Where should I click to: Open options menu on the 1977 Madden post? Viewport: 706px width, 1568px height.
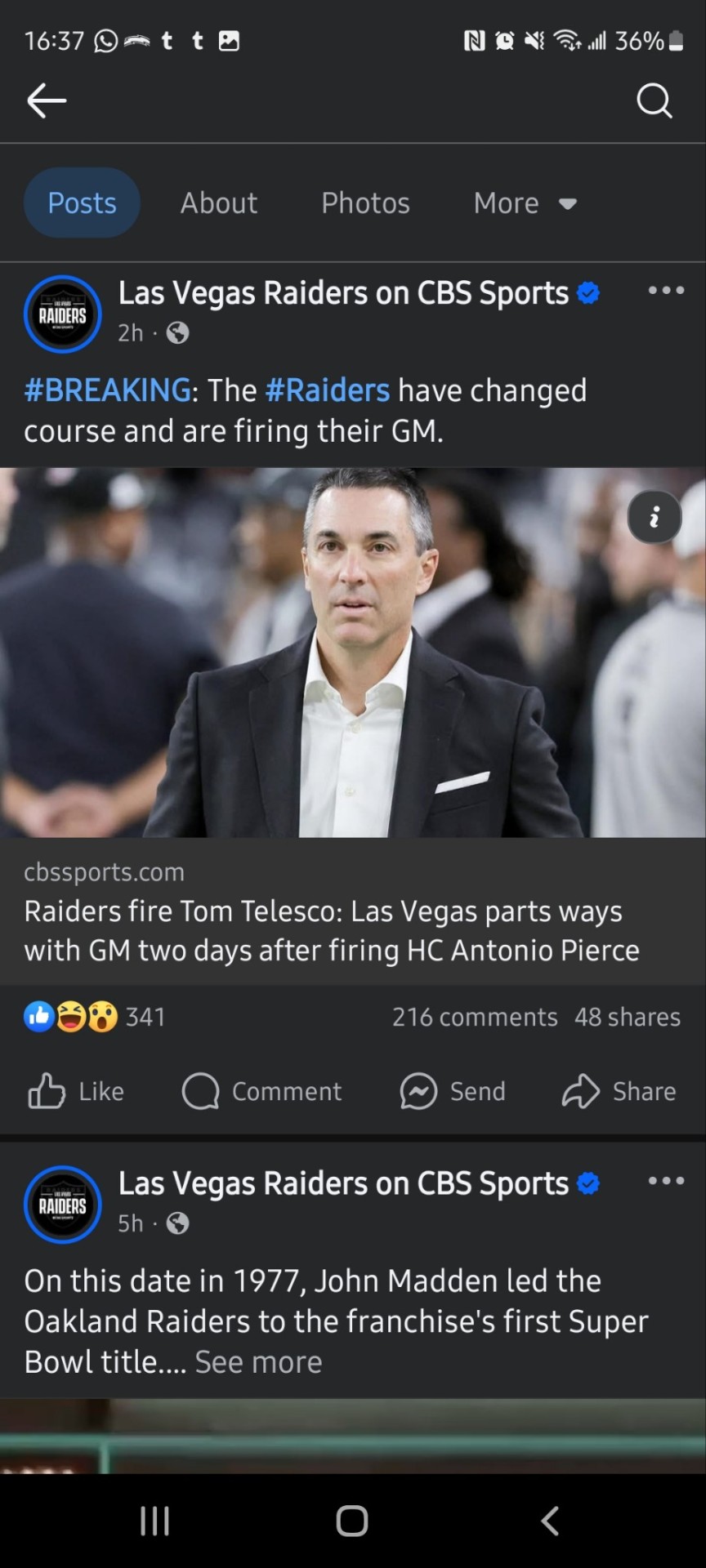click(x=665, y=1180)
